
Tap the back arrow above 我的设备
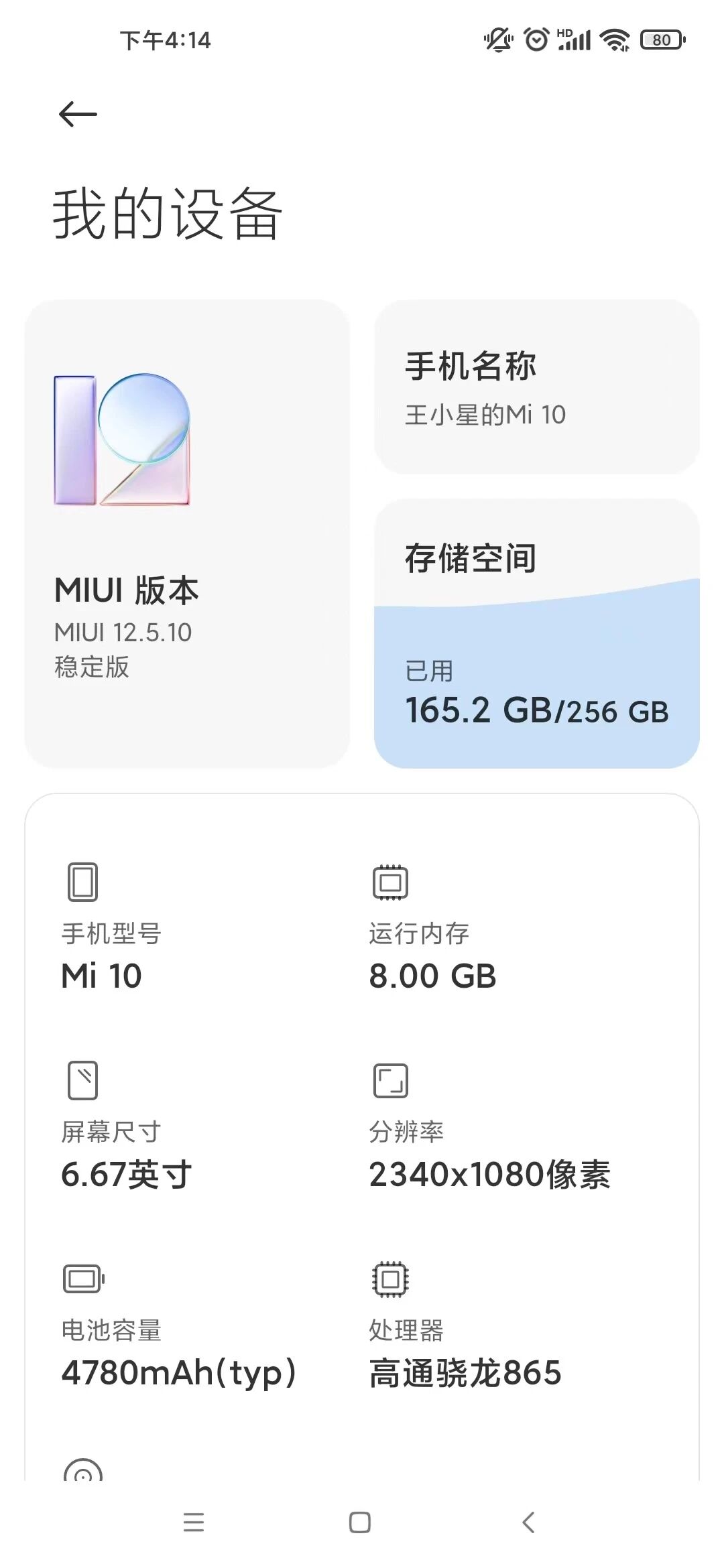click(78, 114)
